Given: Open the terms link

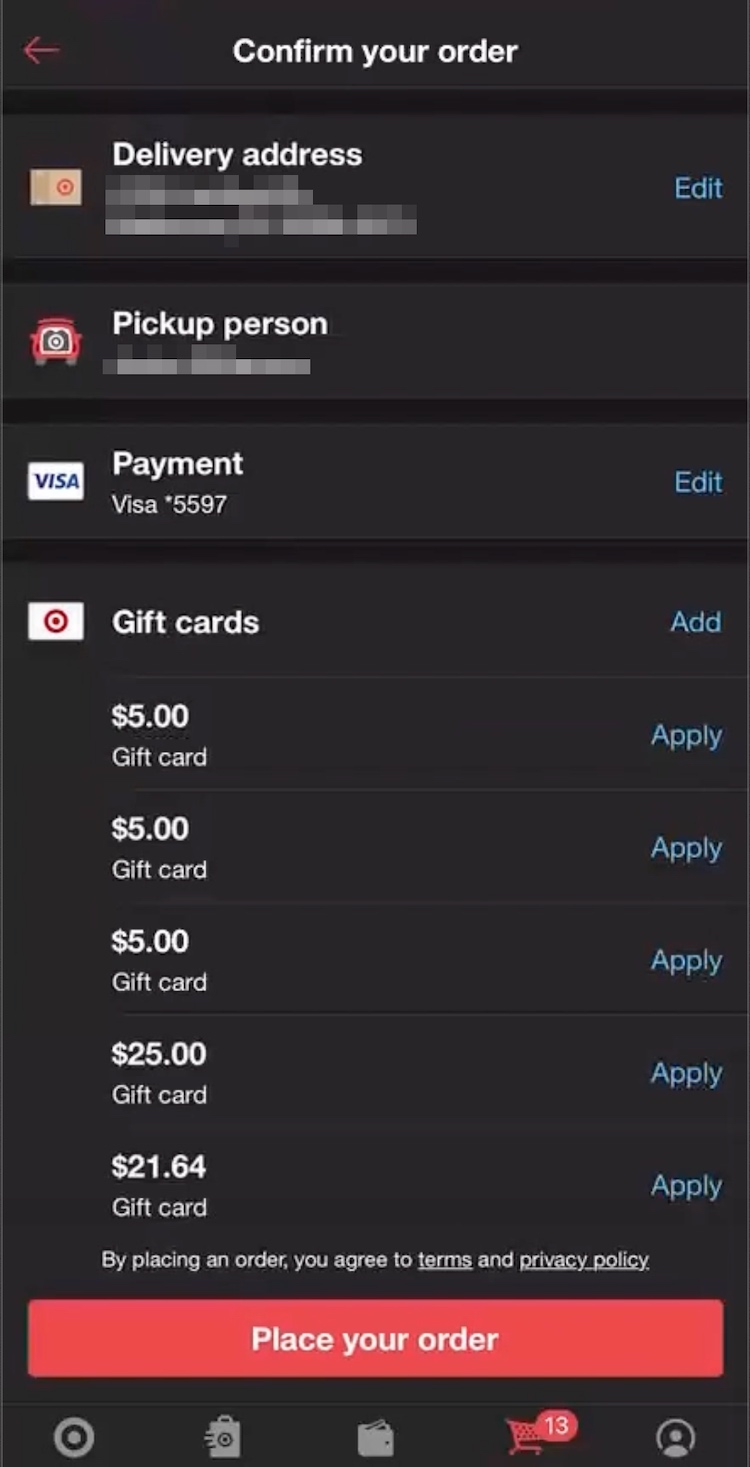Looking at the screenshot, I should 445,1260.
